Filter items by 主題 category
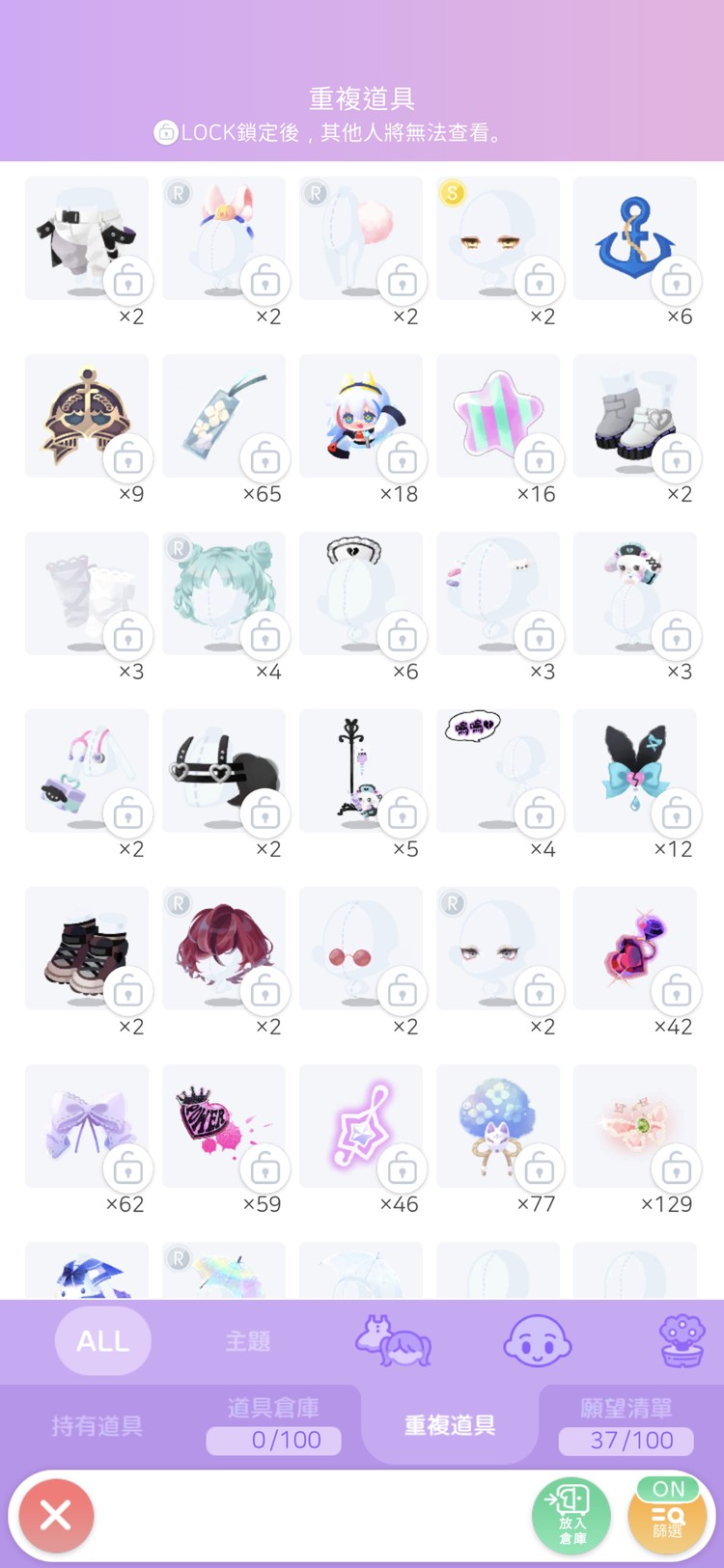 (x=248, y=1341)
